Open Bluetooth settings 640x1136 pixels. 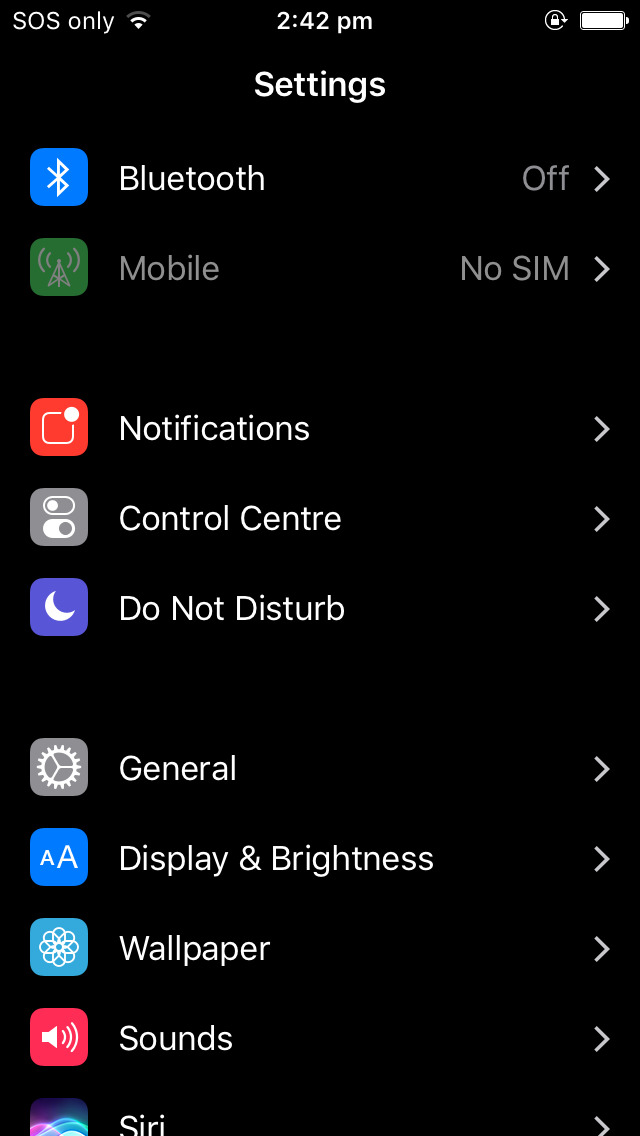point(320,178)
